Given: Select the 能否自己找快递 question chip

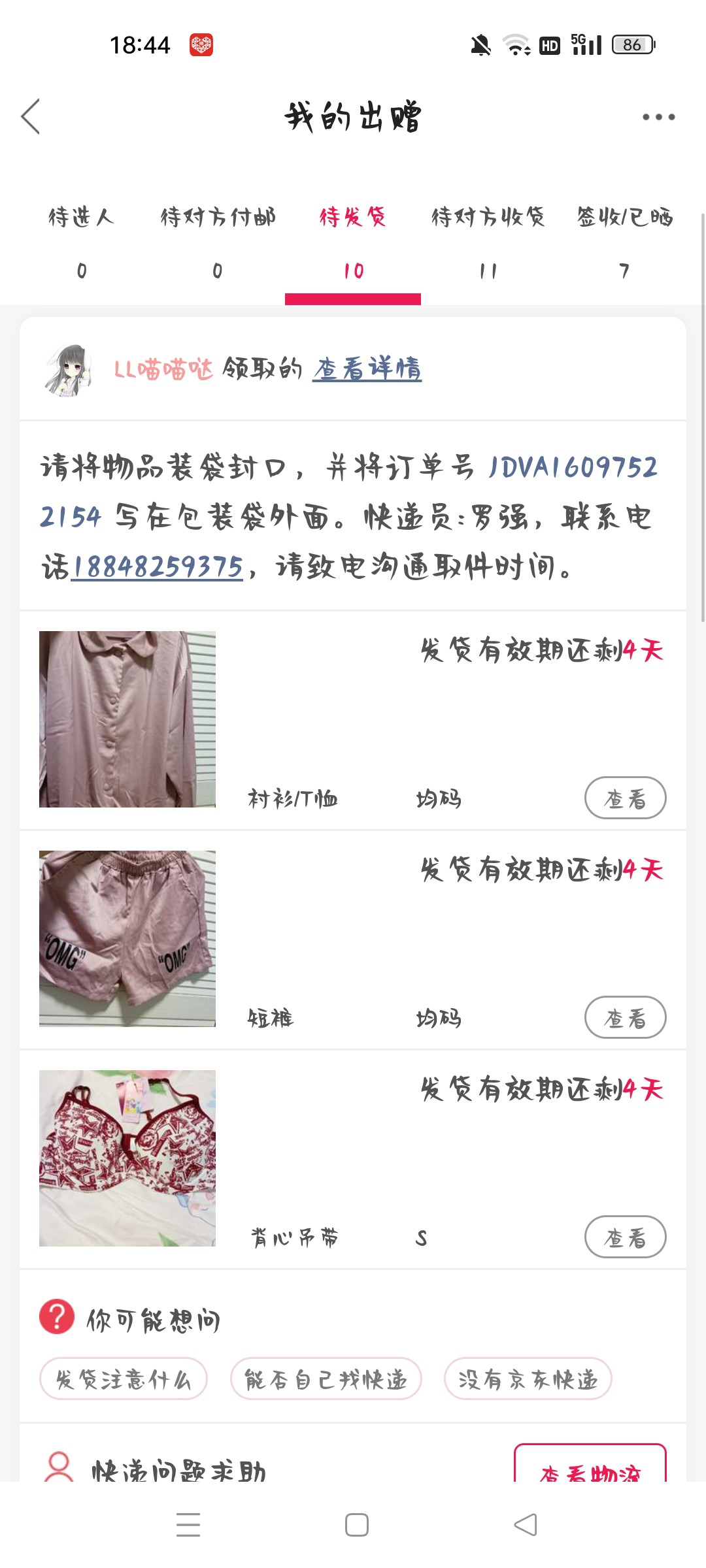Looking at the screenshot, I should 326,1379.
